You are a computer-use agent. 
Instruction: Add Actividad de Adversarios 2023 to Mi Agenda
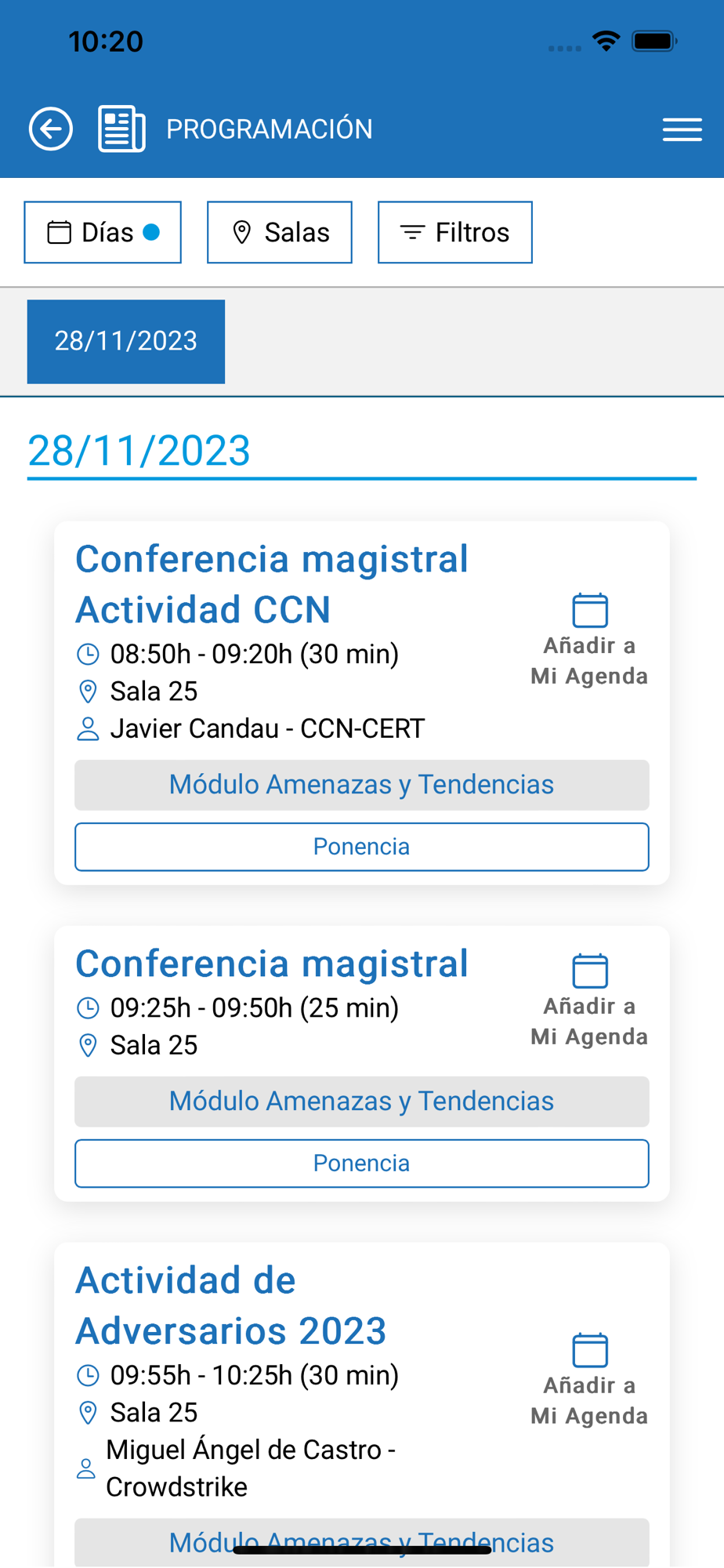[x=589, y=1379]
